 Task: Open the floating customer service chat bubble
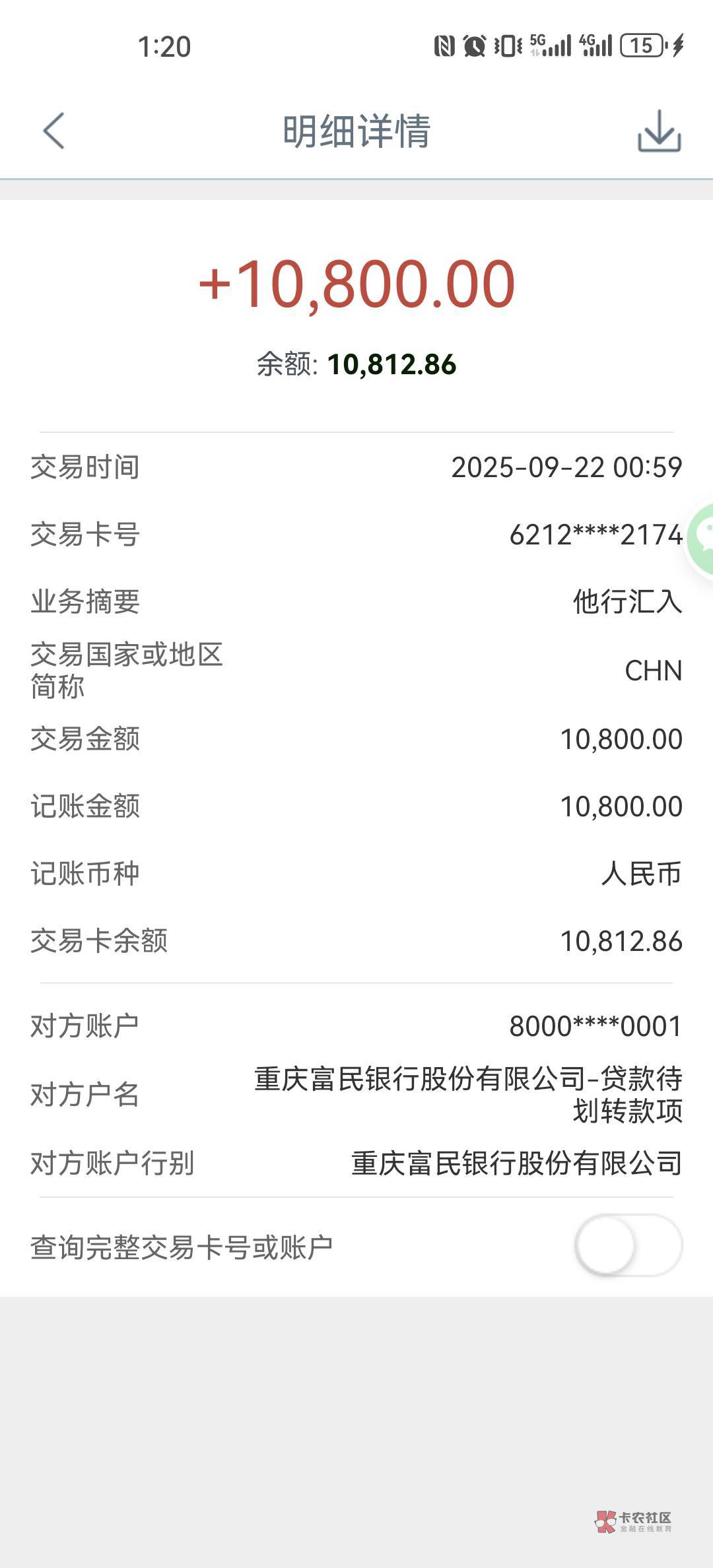click(x=700, y=537)
